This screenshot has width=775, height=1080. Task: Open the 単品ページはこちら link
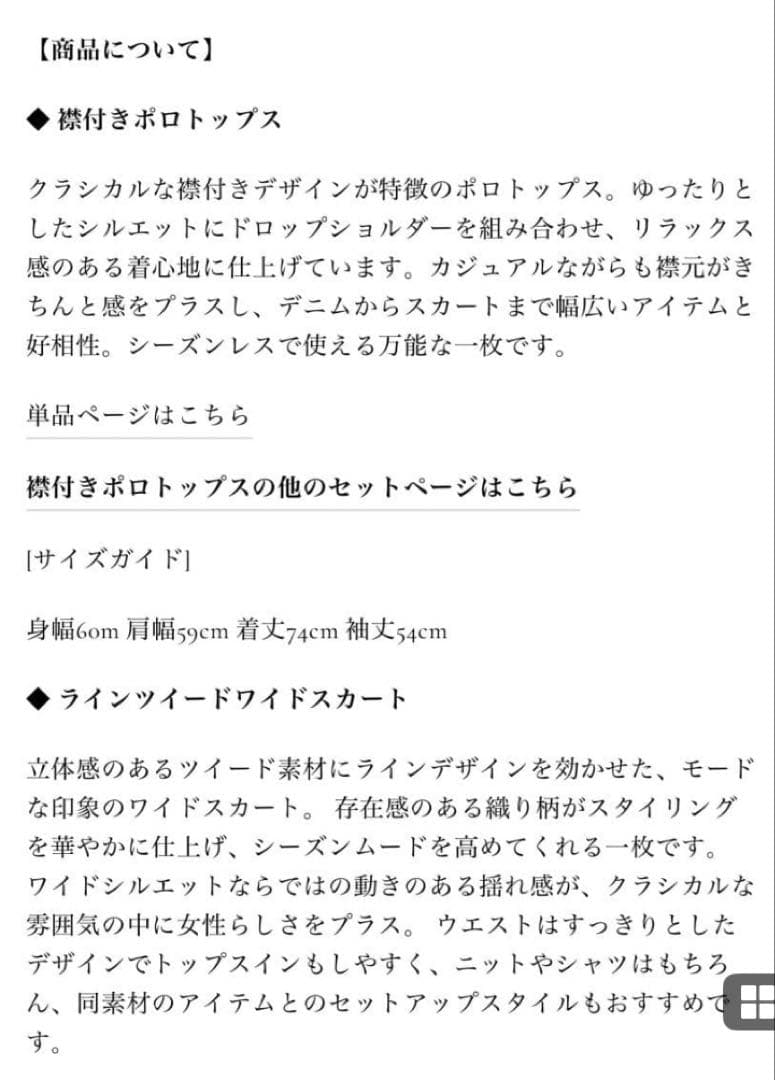tap(138, 415)
